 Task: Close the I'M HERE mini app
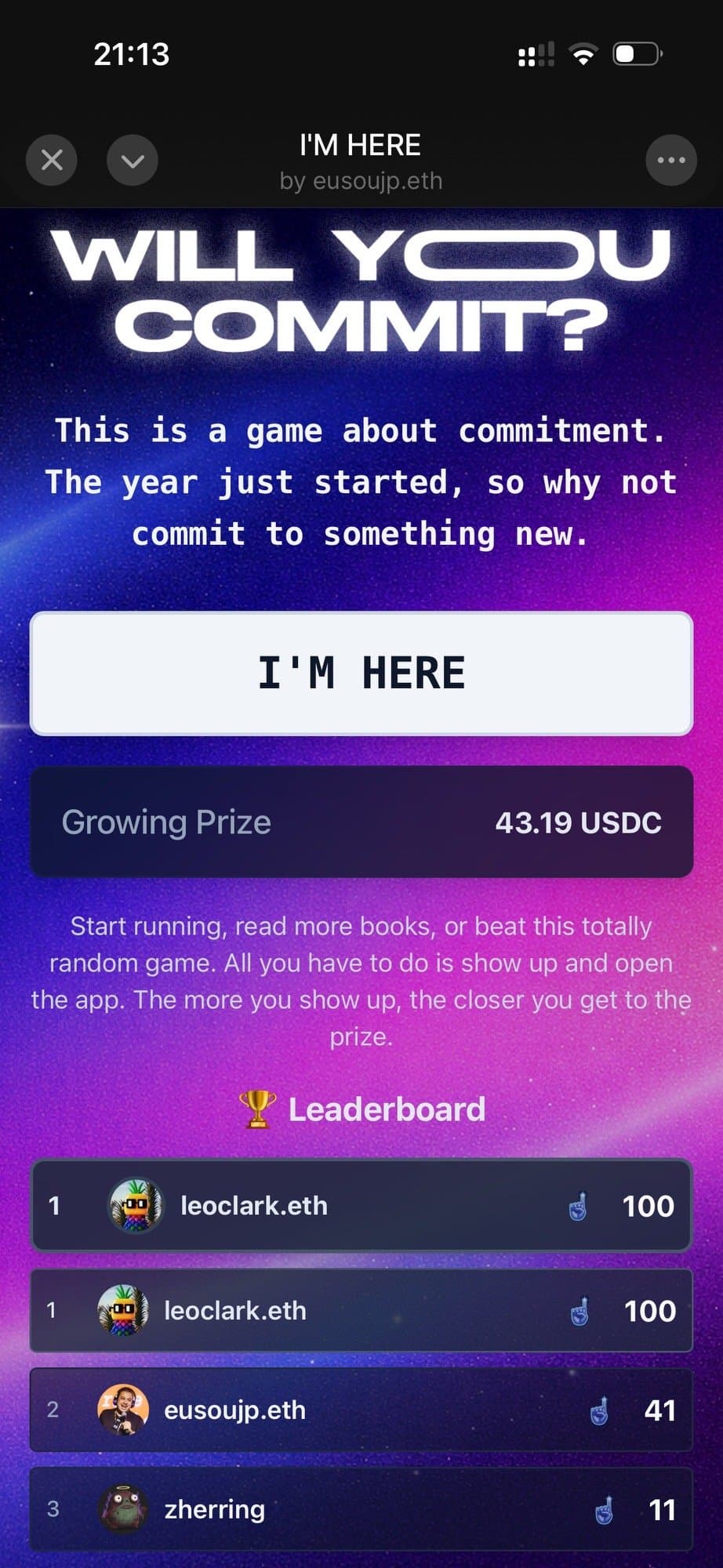[52, 161]
